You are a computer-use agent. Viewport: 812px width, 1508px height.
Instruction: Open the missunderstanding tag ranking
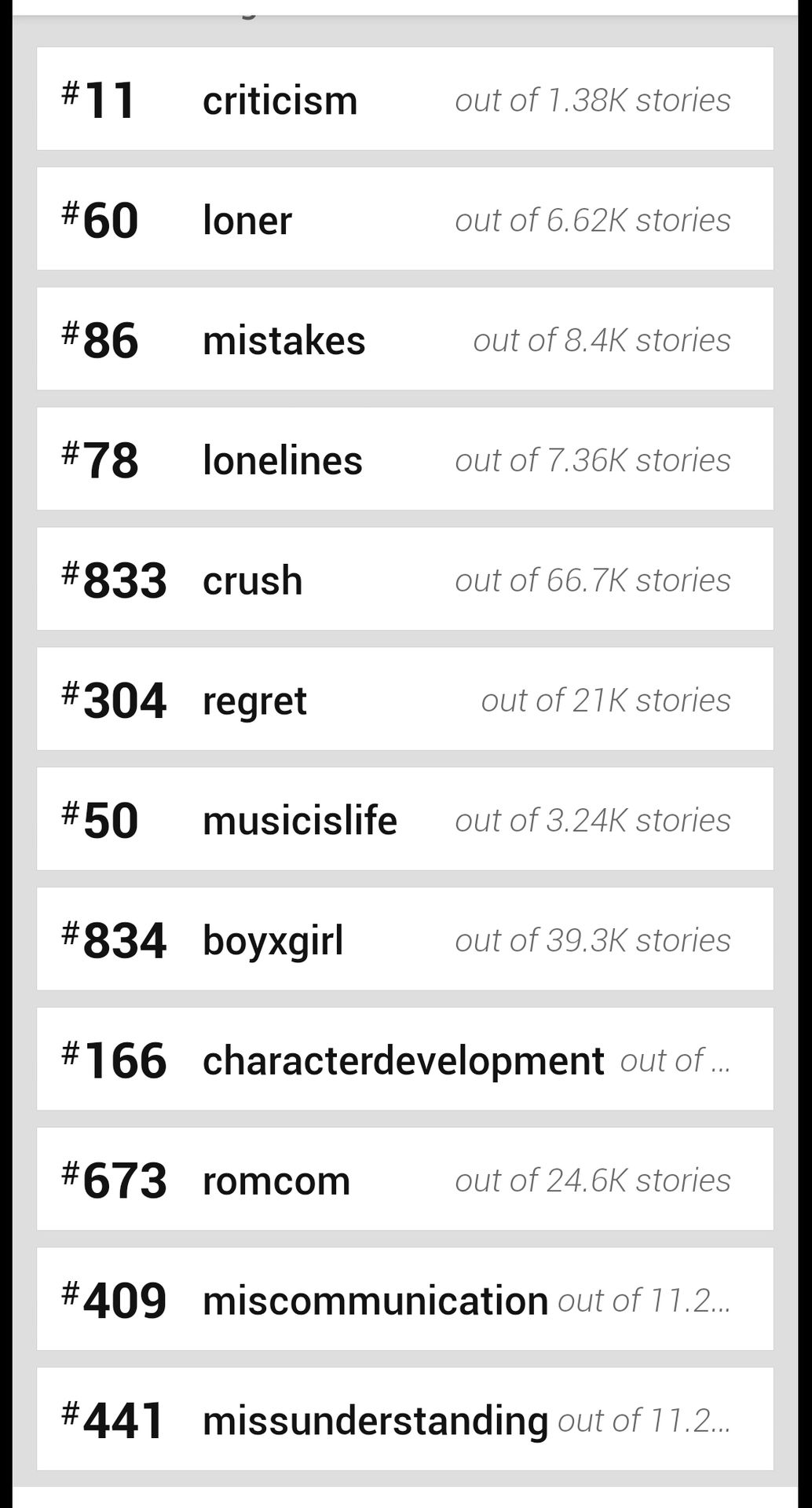point(405,1420)
